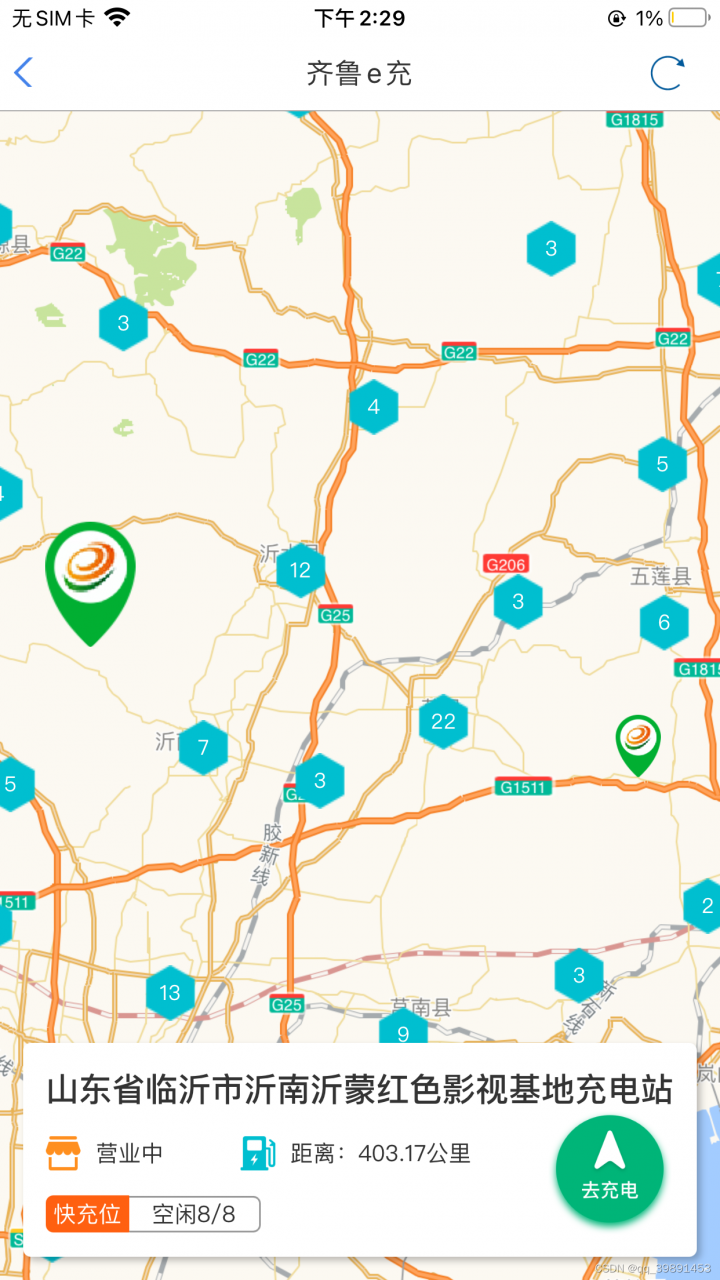This screenshot has height=1280, width=720.
Task: Select the large green charging station pin
Action: tap(90, 576)
